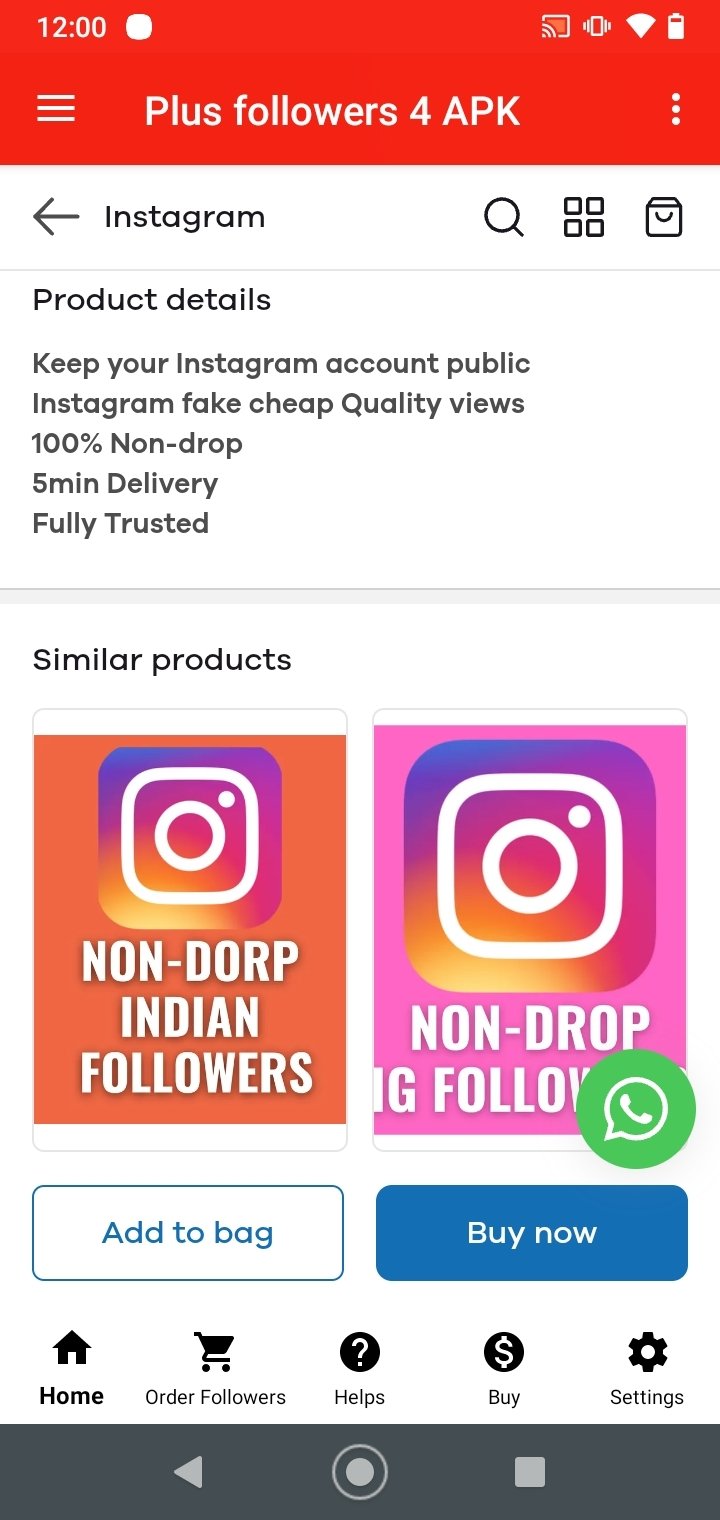The image size is (720, 1520).
Task: Open Non-Drop IG Followers product card
Action: 530,930
